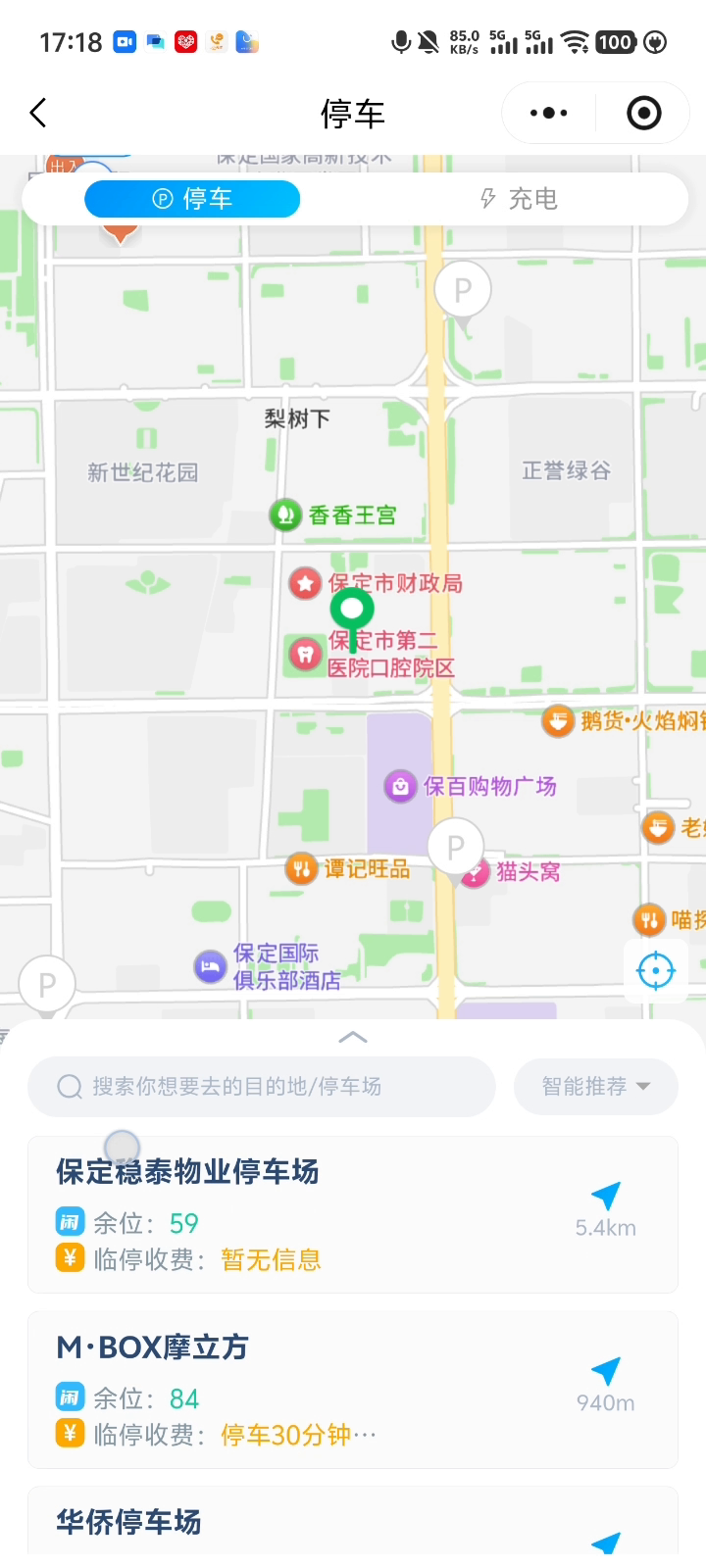Open M·BOX摩立方 parking card
Viewport: 706px width, 1568px height.
(294, 1389)
